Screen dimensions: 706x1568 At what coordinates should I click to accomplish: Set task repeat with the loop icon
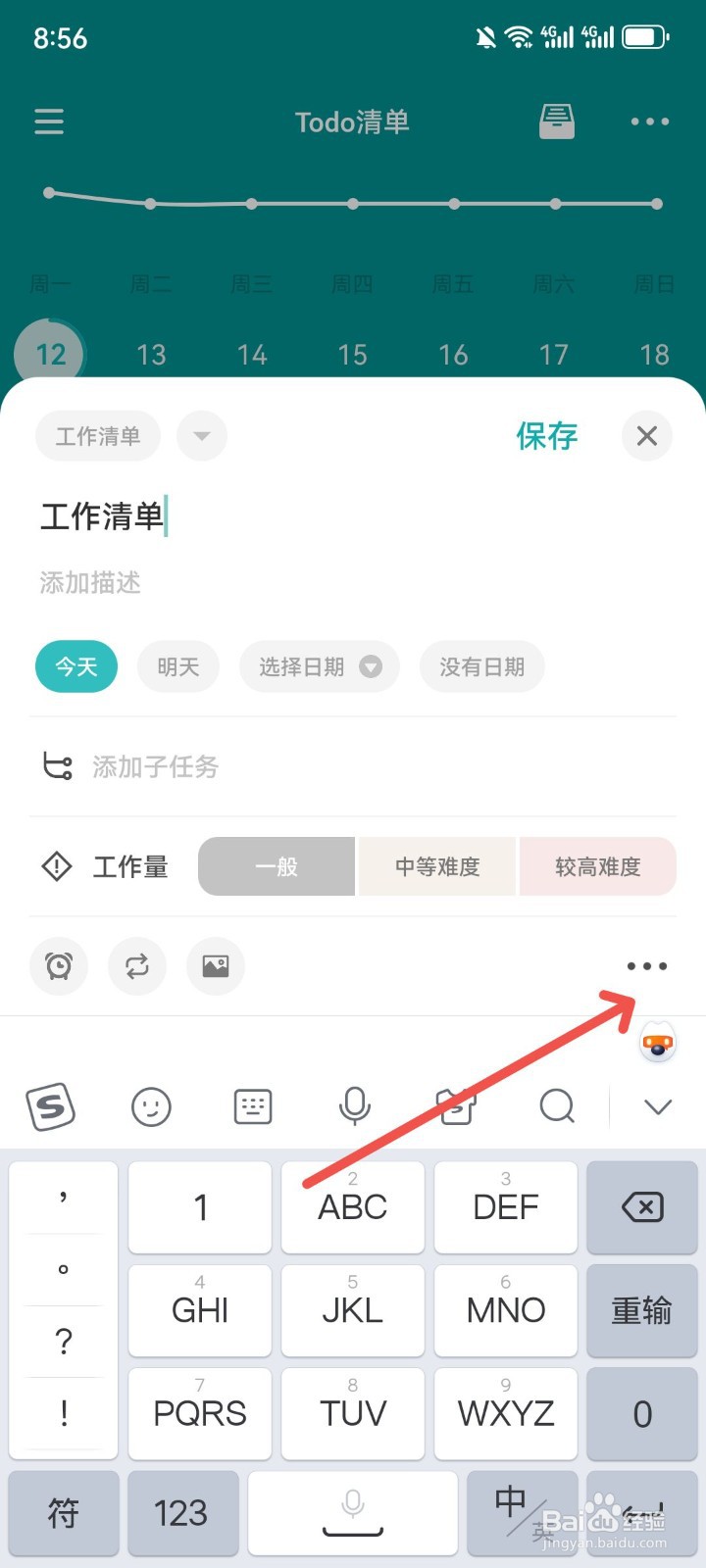[137, 966]
